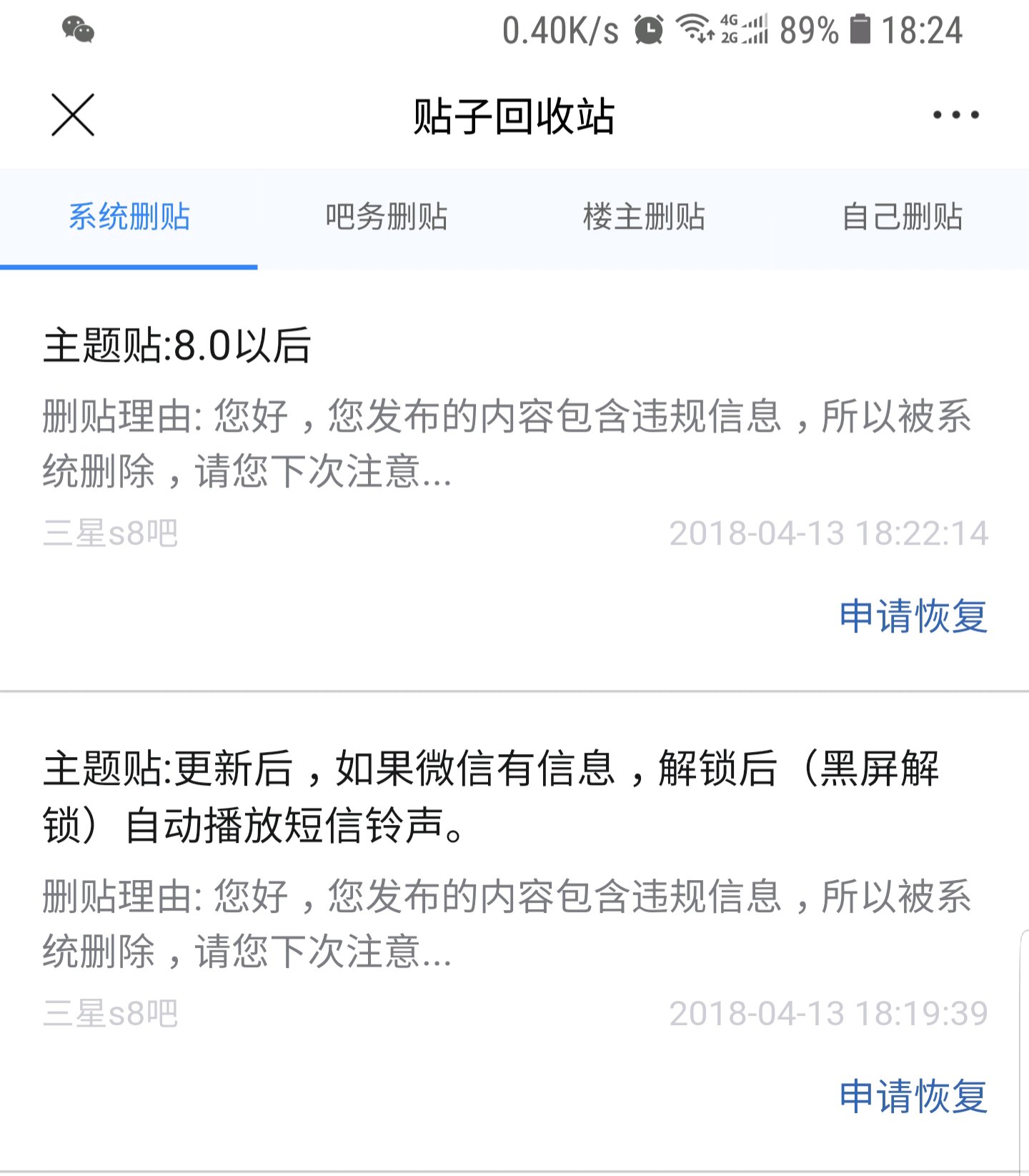Open the three-dot overflow menu
The image size is (1029, 1176).
tap(955, 115)
